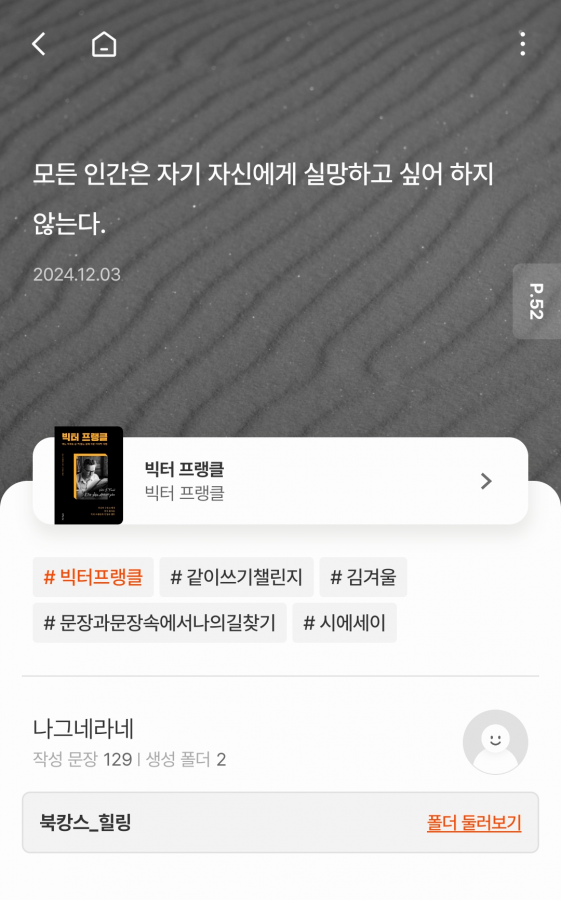
Task: Open 나그네라네's profile picture
Action: (x=495, y=742)
